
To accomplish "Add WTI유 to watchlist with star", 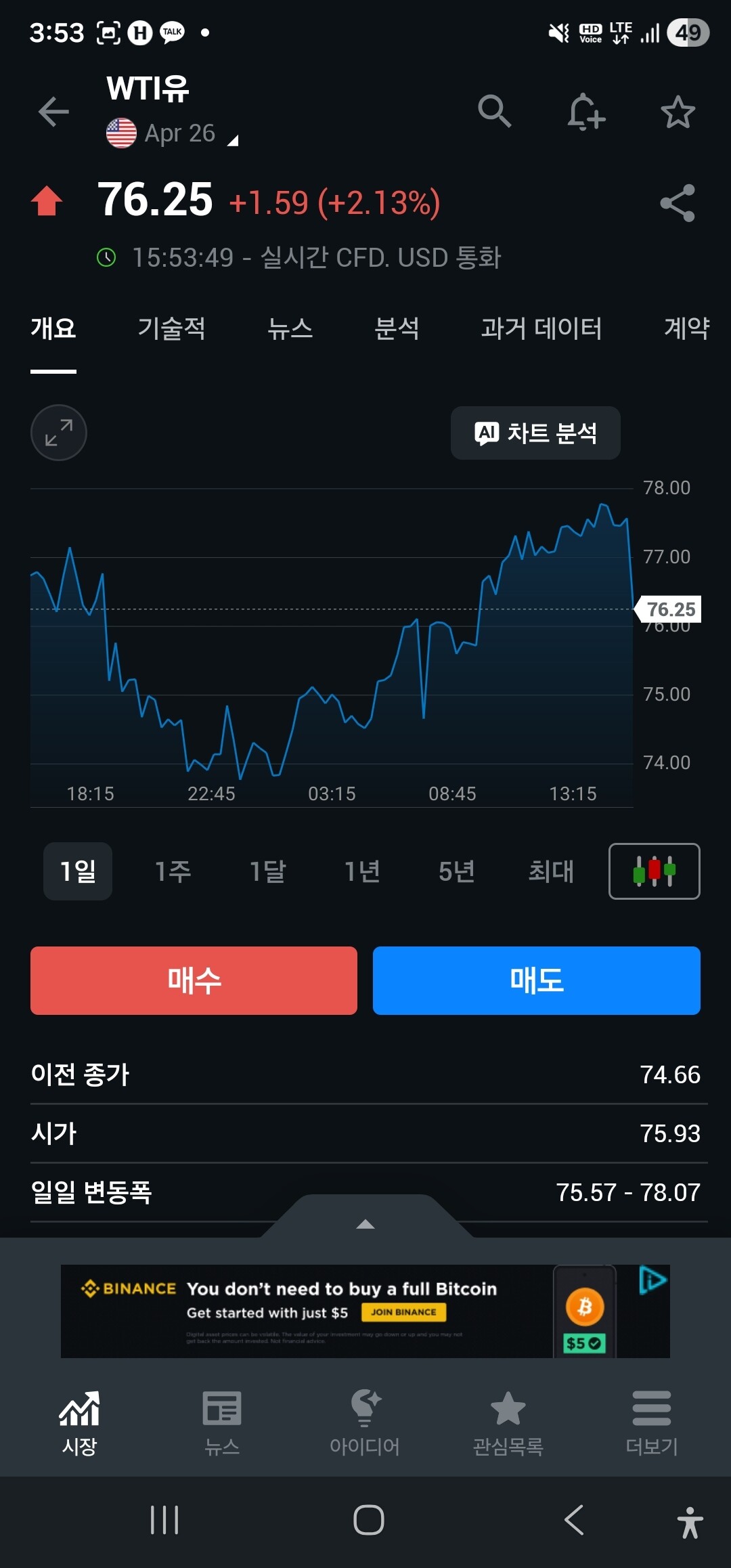I will coord(678,112).
